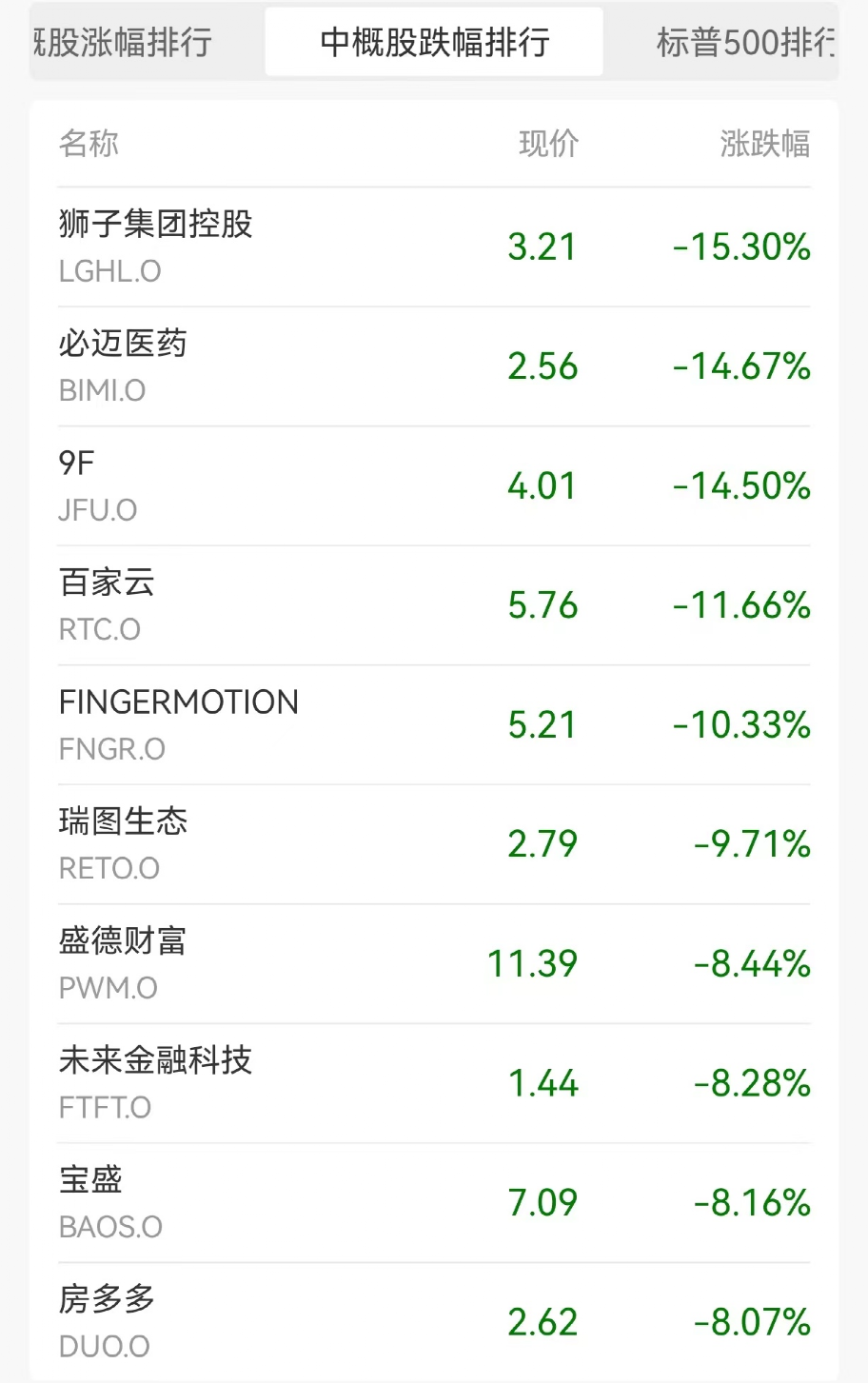View the 房多多 stock row
This screenshot has height=1383, width=868.
[x=434, y=1322]
